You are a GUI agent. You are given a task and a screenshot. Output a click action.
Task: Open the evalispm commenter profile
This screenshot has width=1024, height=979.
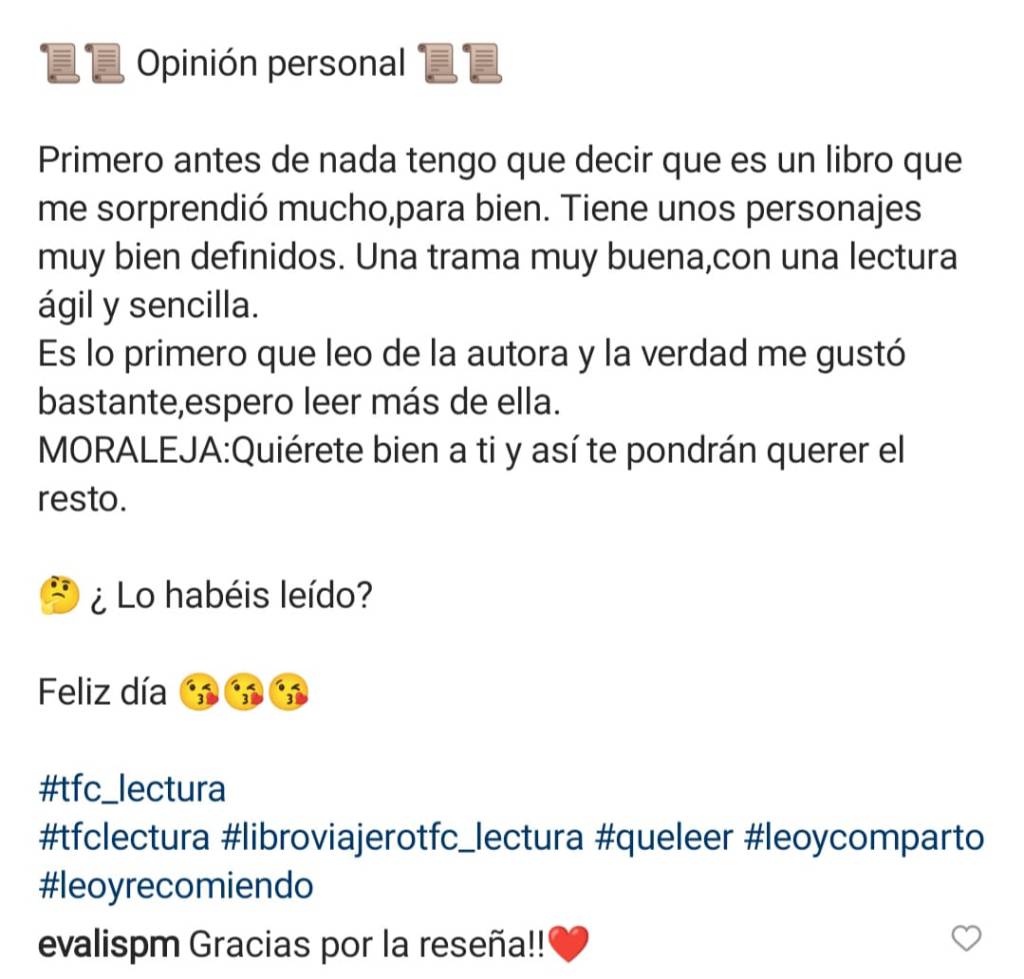coord(108,943)
